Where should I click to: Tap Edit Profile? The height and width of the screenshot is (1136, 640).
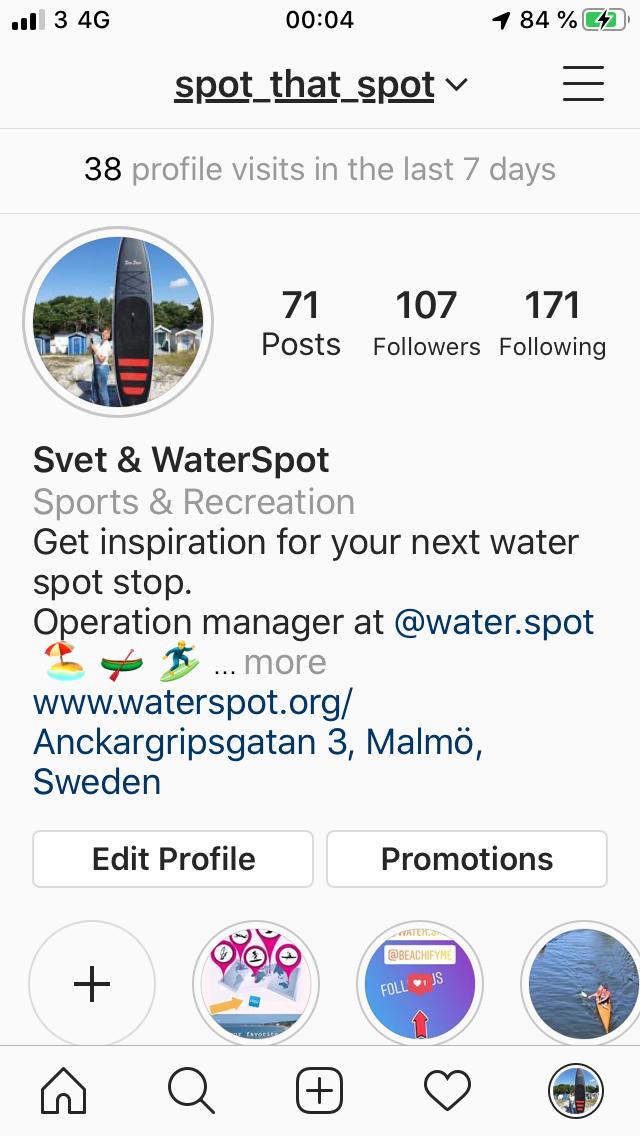click(173, 859)
